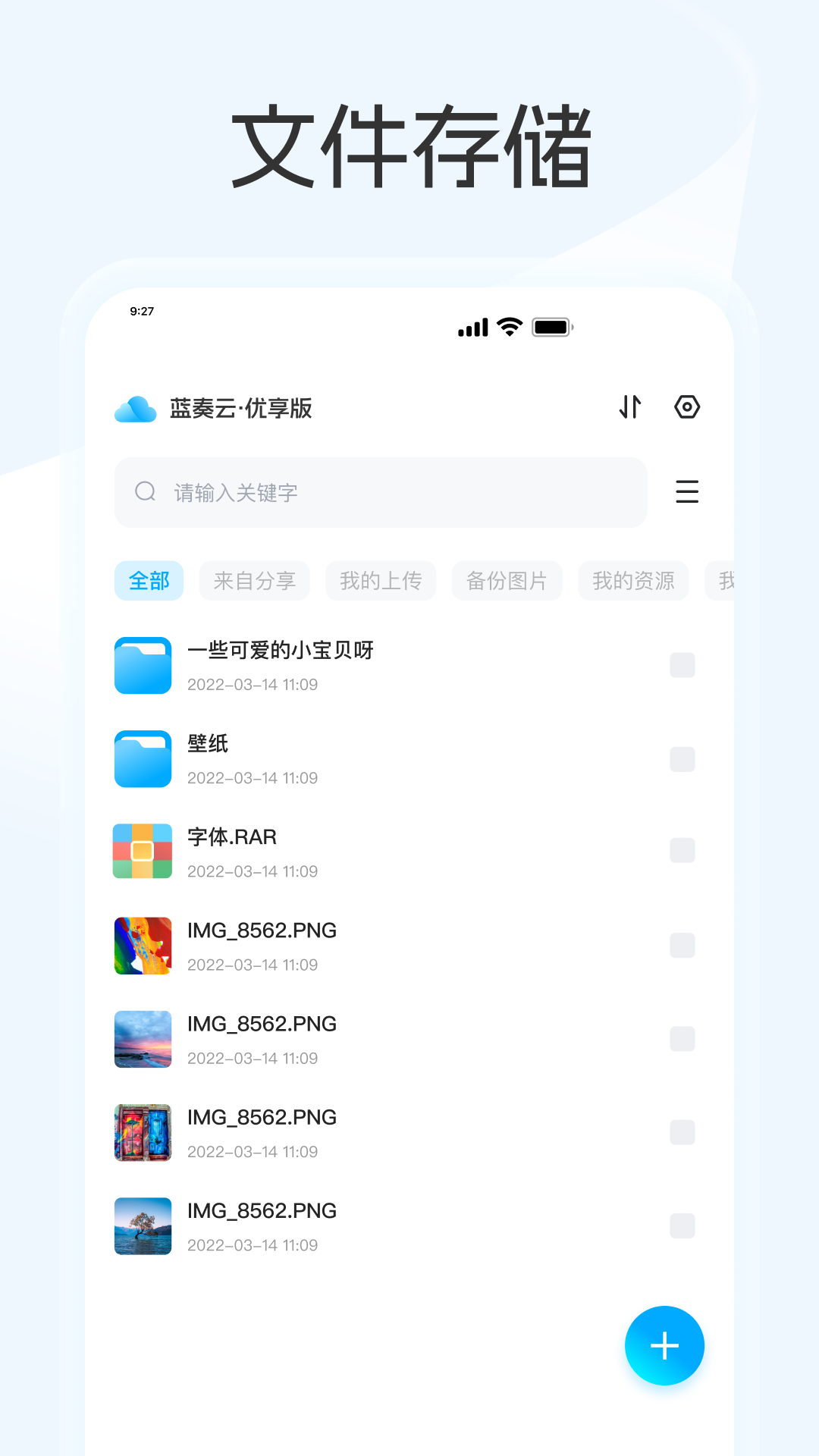Open the 壁纸 folder icon

pos(142,758)
